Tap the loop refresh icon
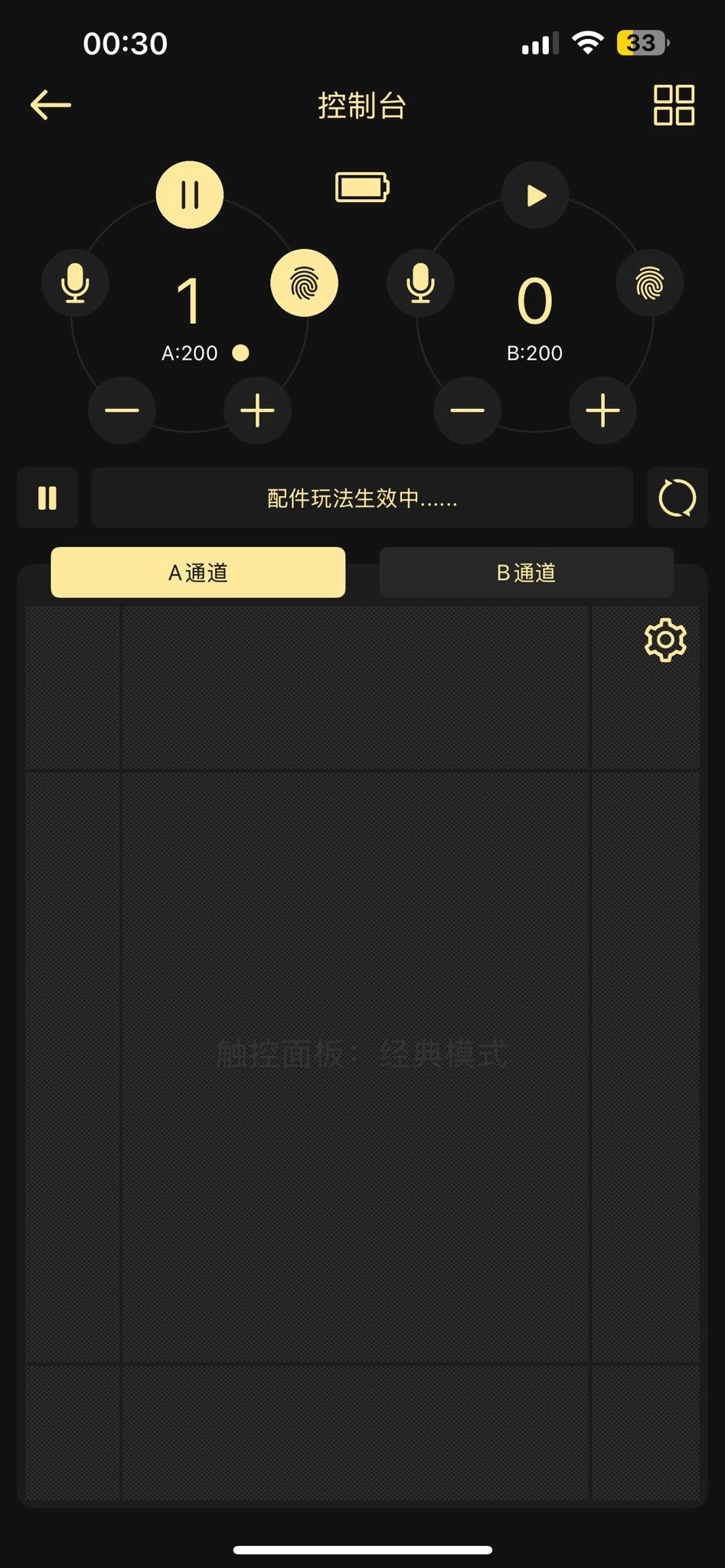This screenshot has width=725, height=1568. (x=677, y=498)
